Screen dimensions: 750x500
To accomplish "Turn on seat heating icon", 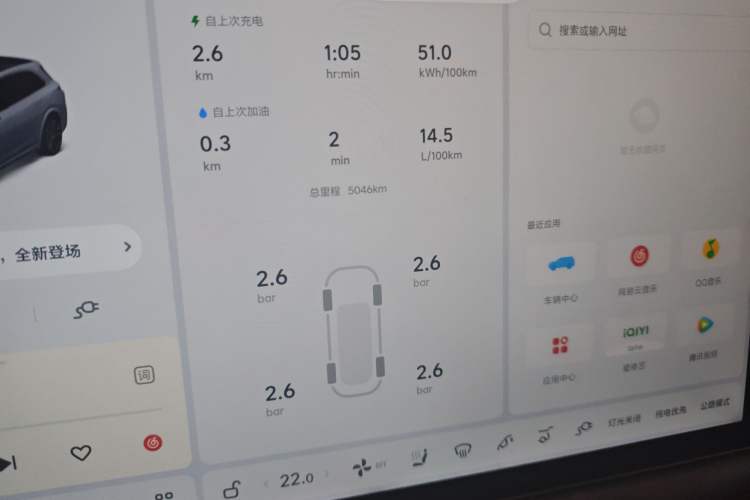I will click(x=417, y=459).
